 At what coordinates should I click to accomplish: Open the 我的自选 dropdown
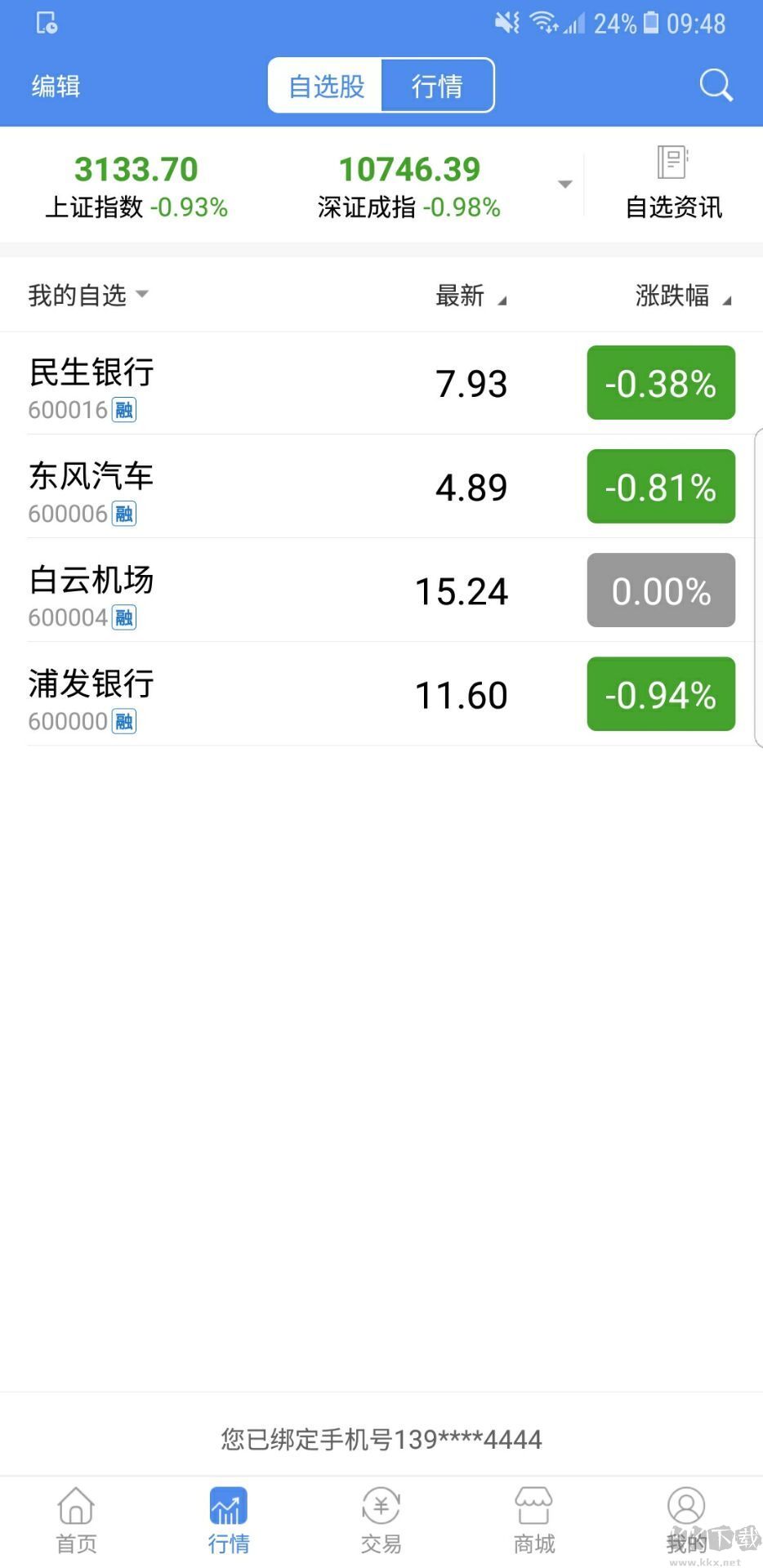click(x=88, y=296)
